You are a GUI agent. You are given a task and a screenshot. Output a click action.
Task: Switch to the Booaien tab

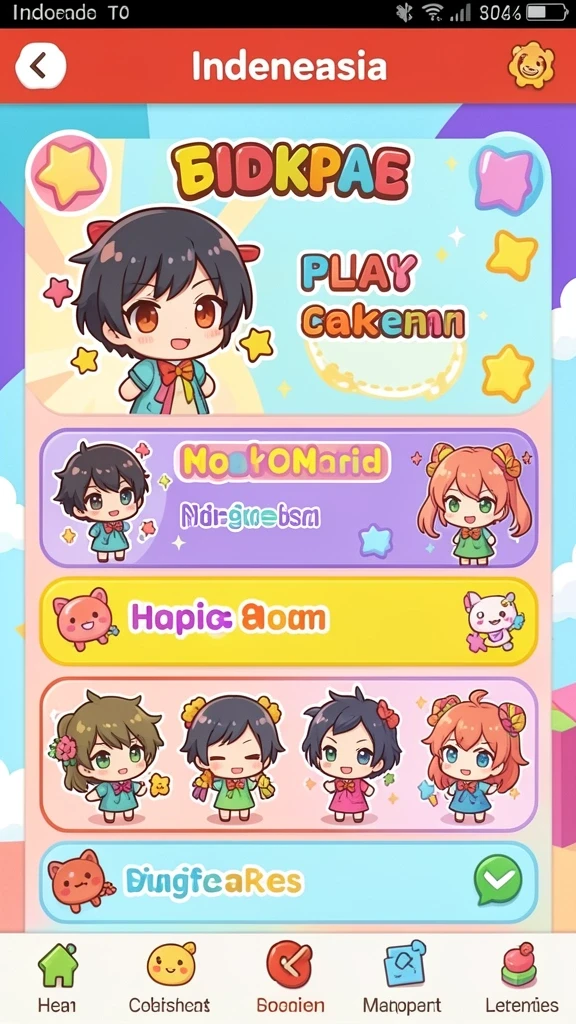[x=290, y=978]
